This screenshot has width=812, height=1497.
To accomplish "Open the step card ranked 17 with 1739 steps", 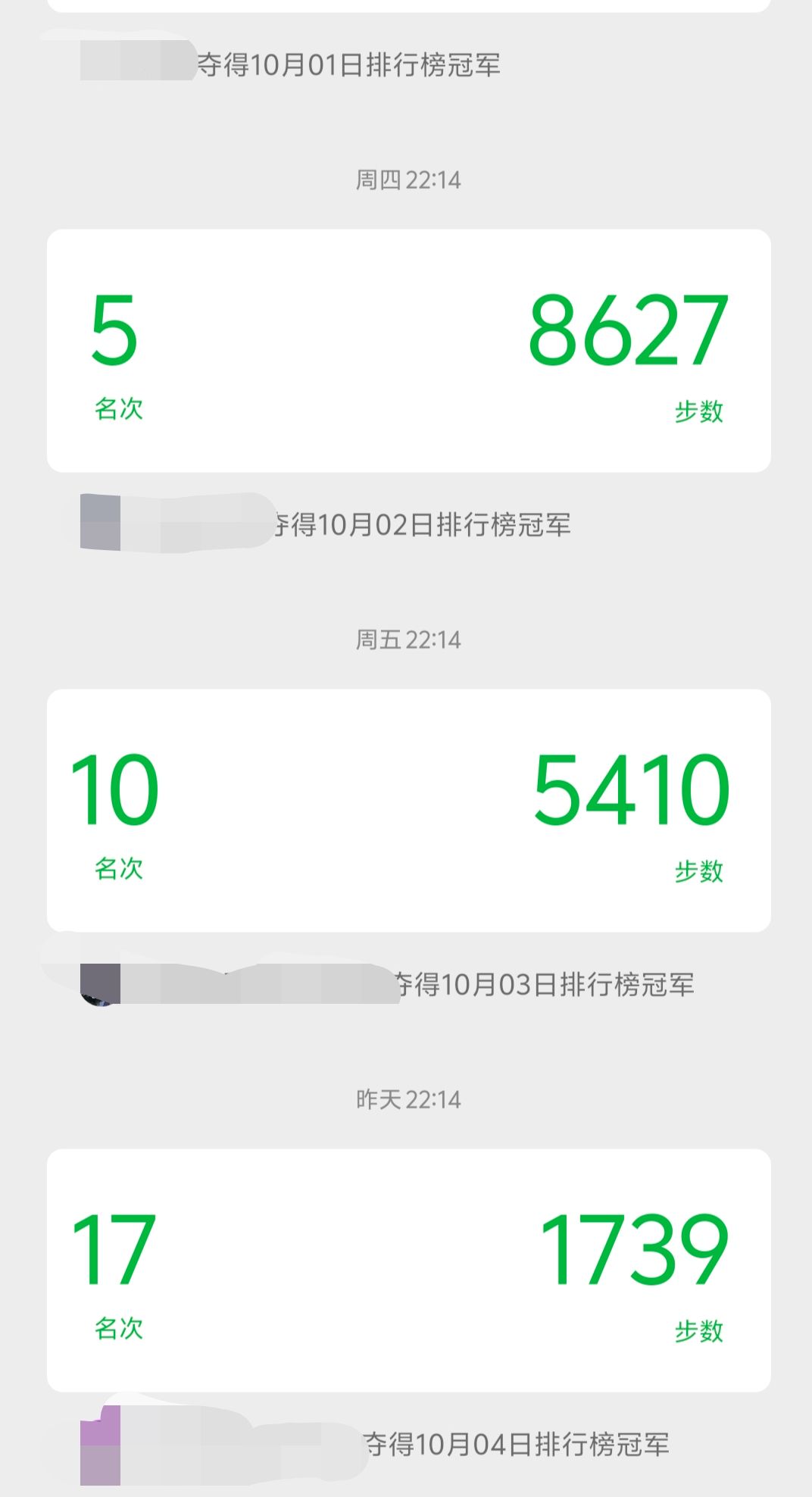I will click(x=408, y=1270).
